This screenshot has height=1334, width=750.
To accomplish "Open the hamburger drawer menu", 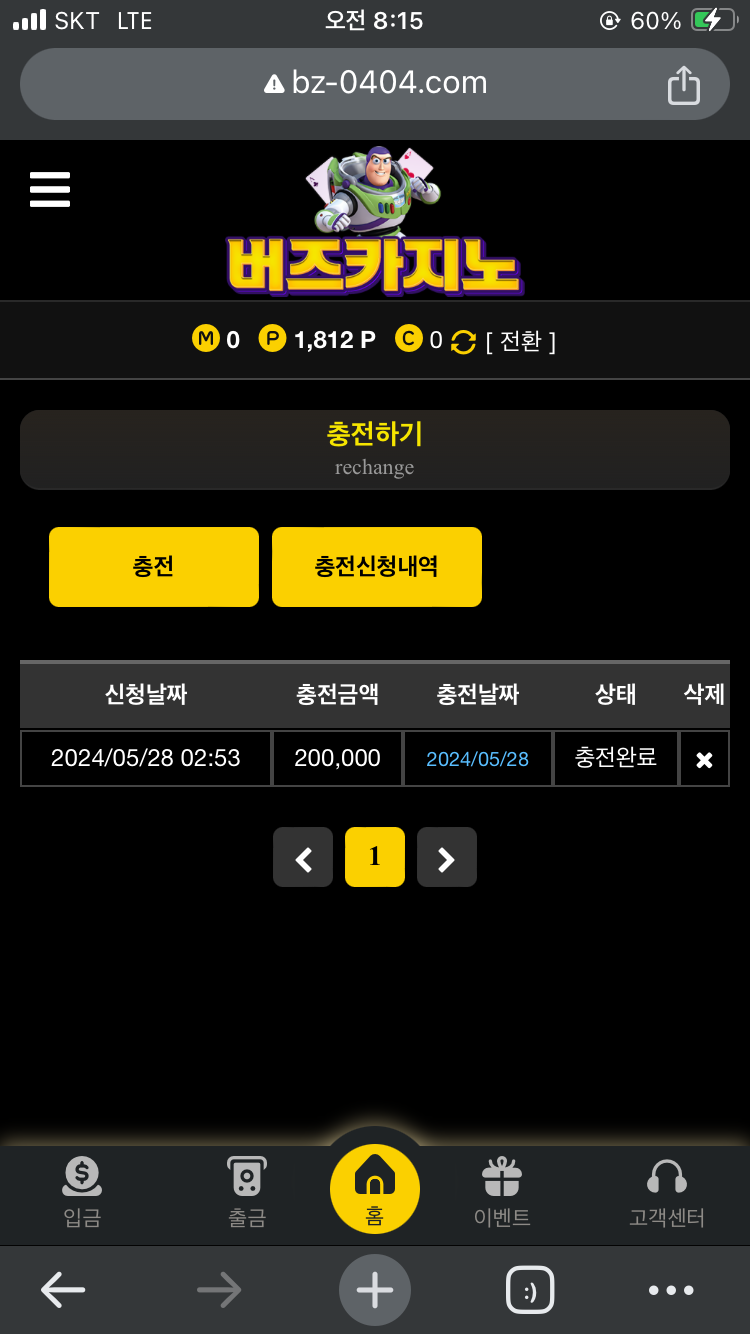I will click(x=50, y=189).
